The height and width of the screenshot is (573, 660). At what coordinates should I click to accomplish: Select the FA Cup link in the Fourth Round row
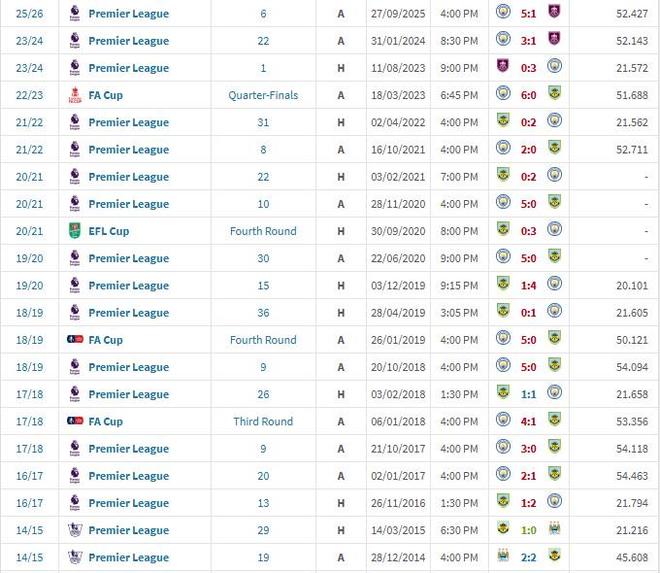coord(105,340)
